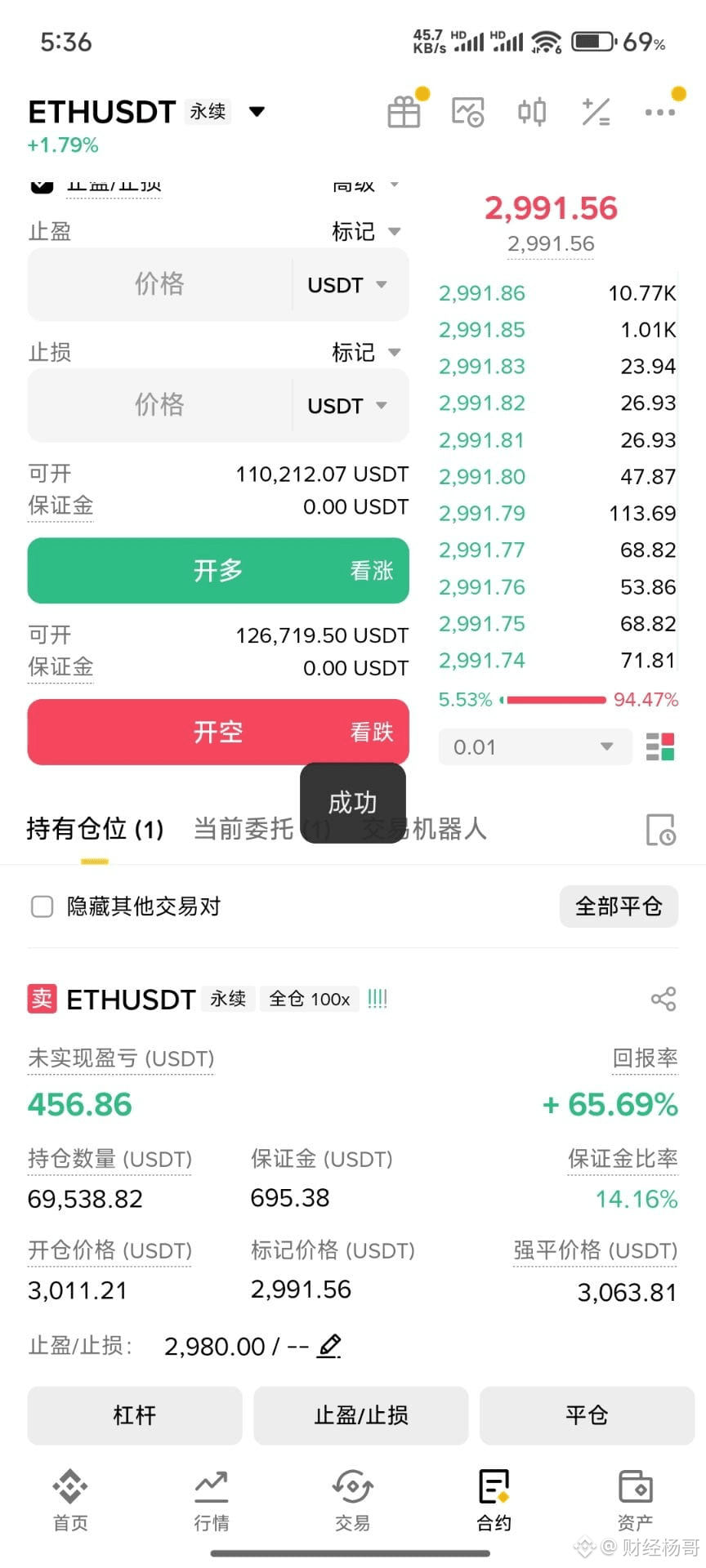
Task: Tap 全部平仓 to close all positions
Action: tap(619, 906)
